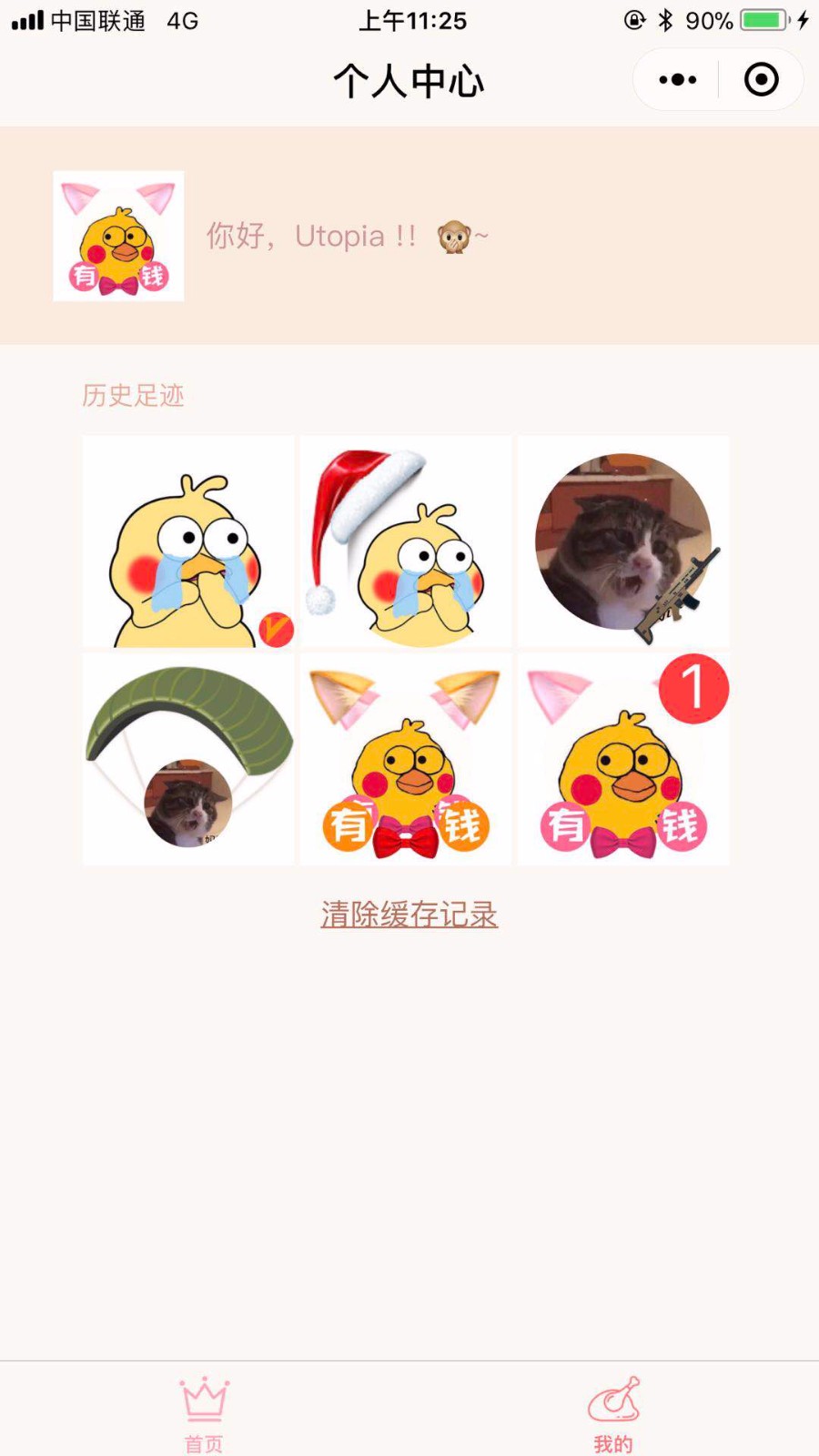Tap the profile avatar picture

[118, 236]
